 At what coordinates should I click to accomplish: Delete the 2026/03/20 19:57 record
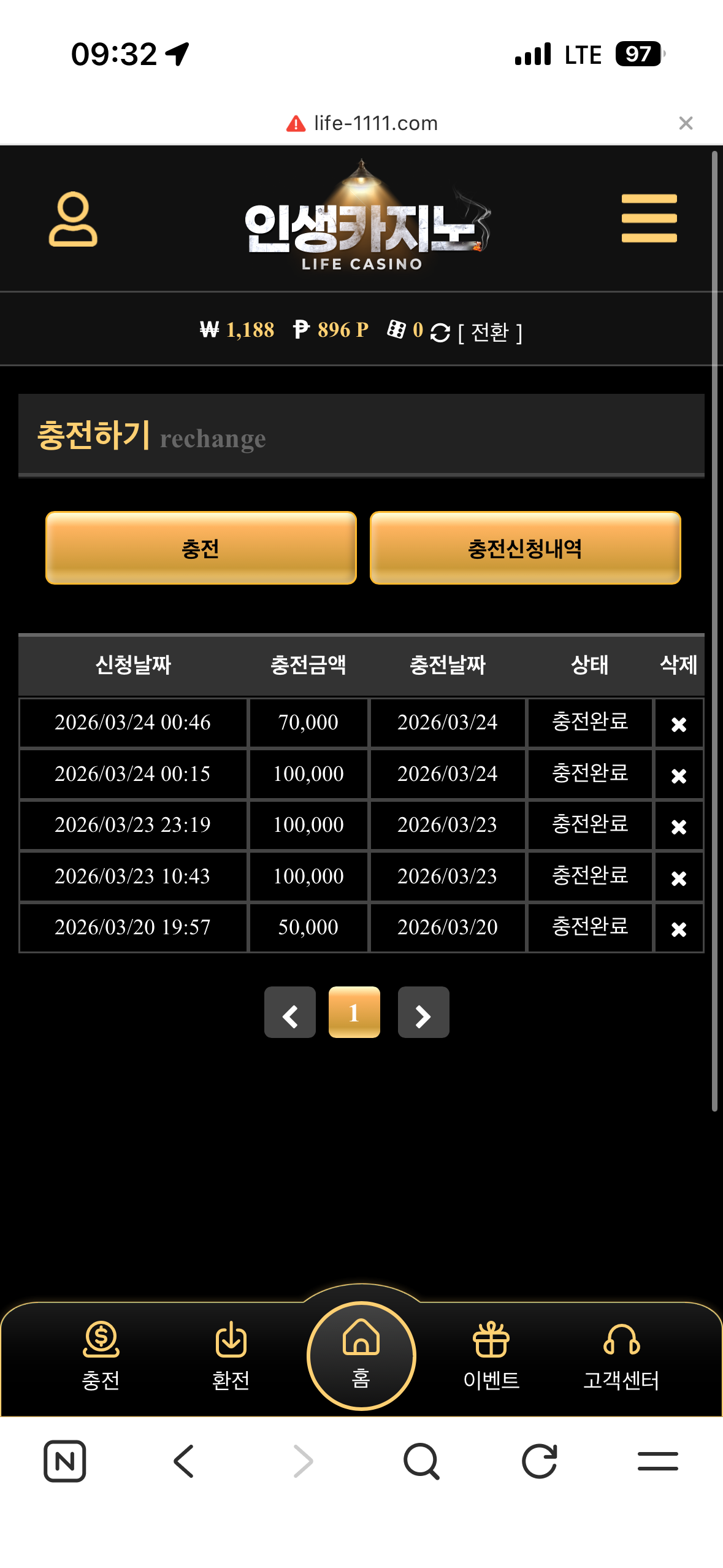pyautogui.click(x=678, y=929)
